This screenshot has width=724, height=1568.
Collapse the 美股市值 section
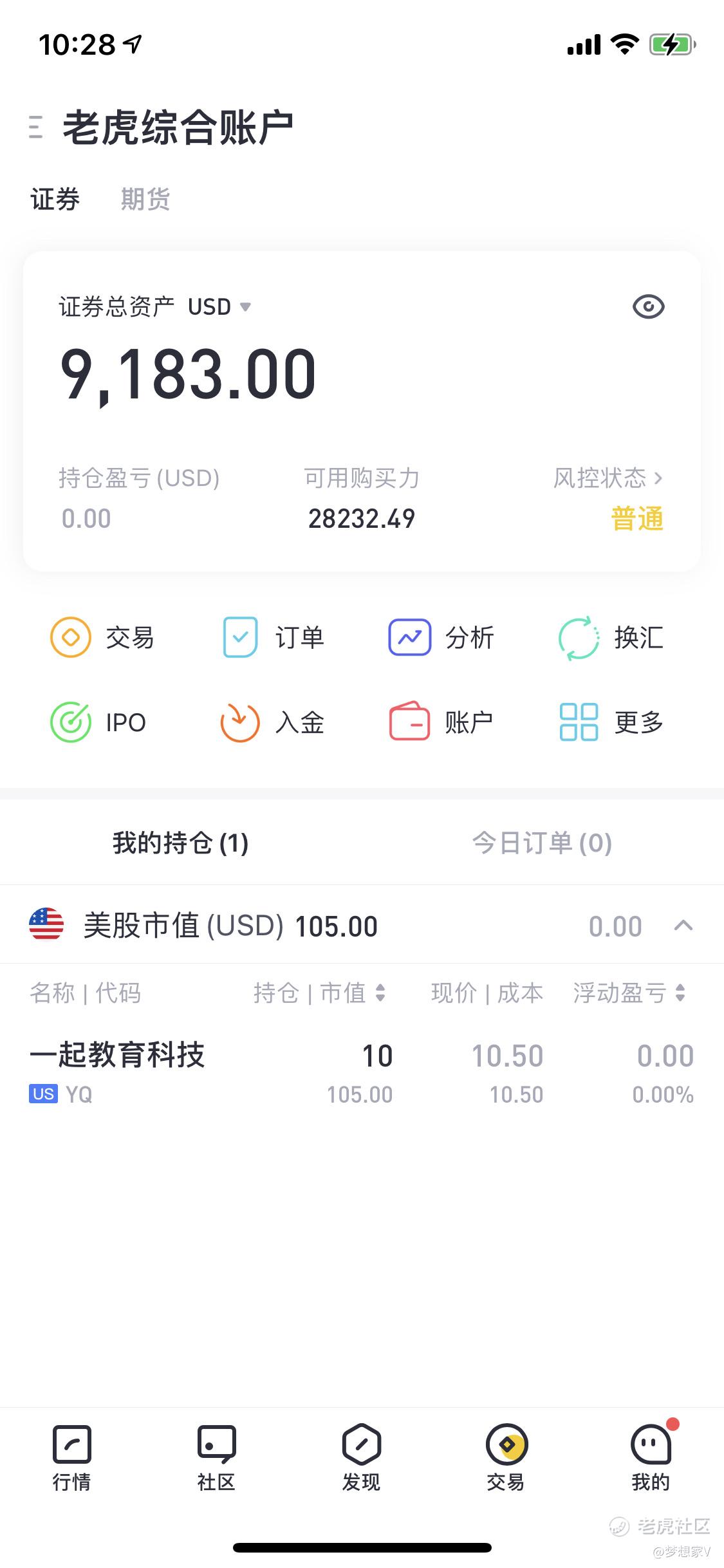click(683, 926)
